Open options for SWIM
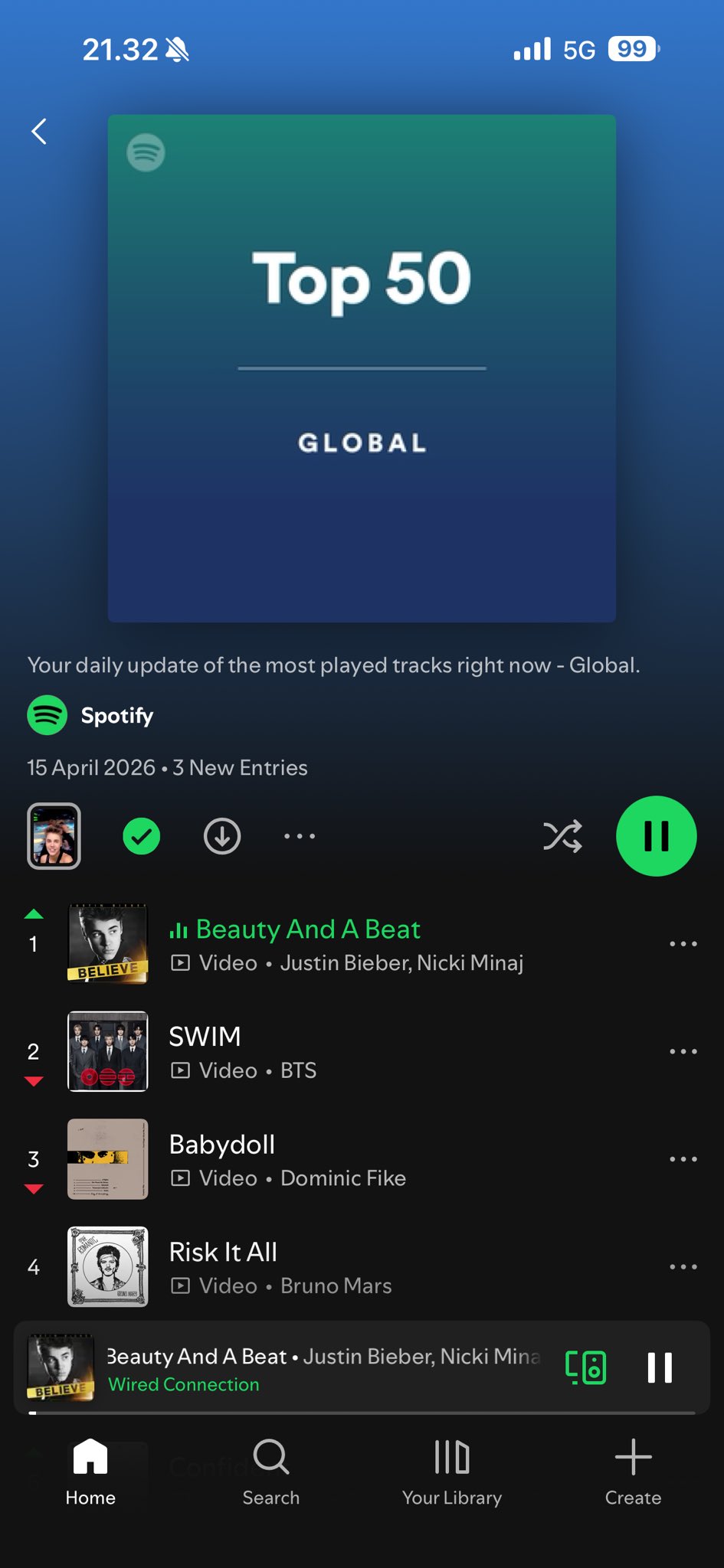 click(683, 1052)
